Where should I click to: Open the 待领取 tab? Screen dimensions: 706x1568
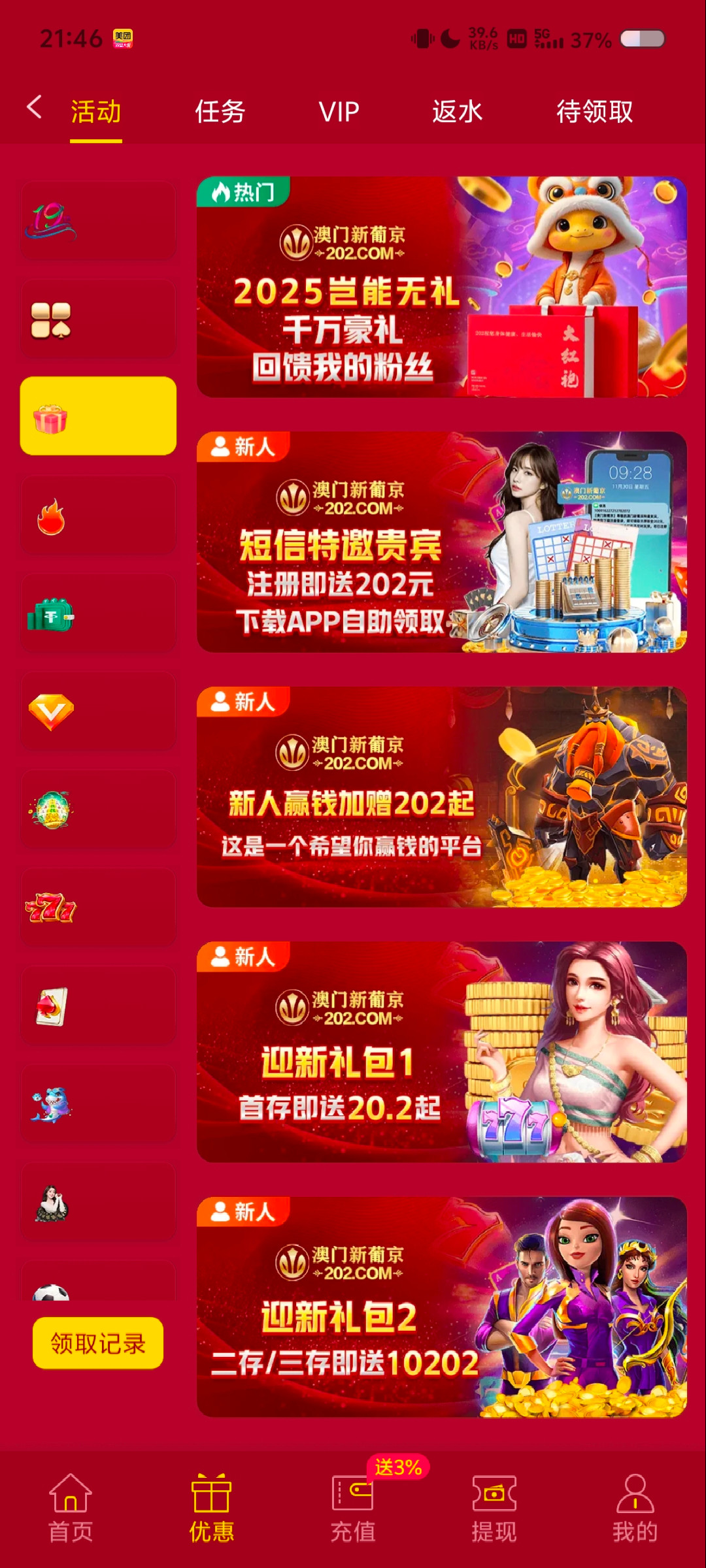tap(594, 112)
